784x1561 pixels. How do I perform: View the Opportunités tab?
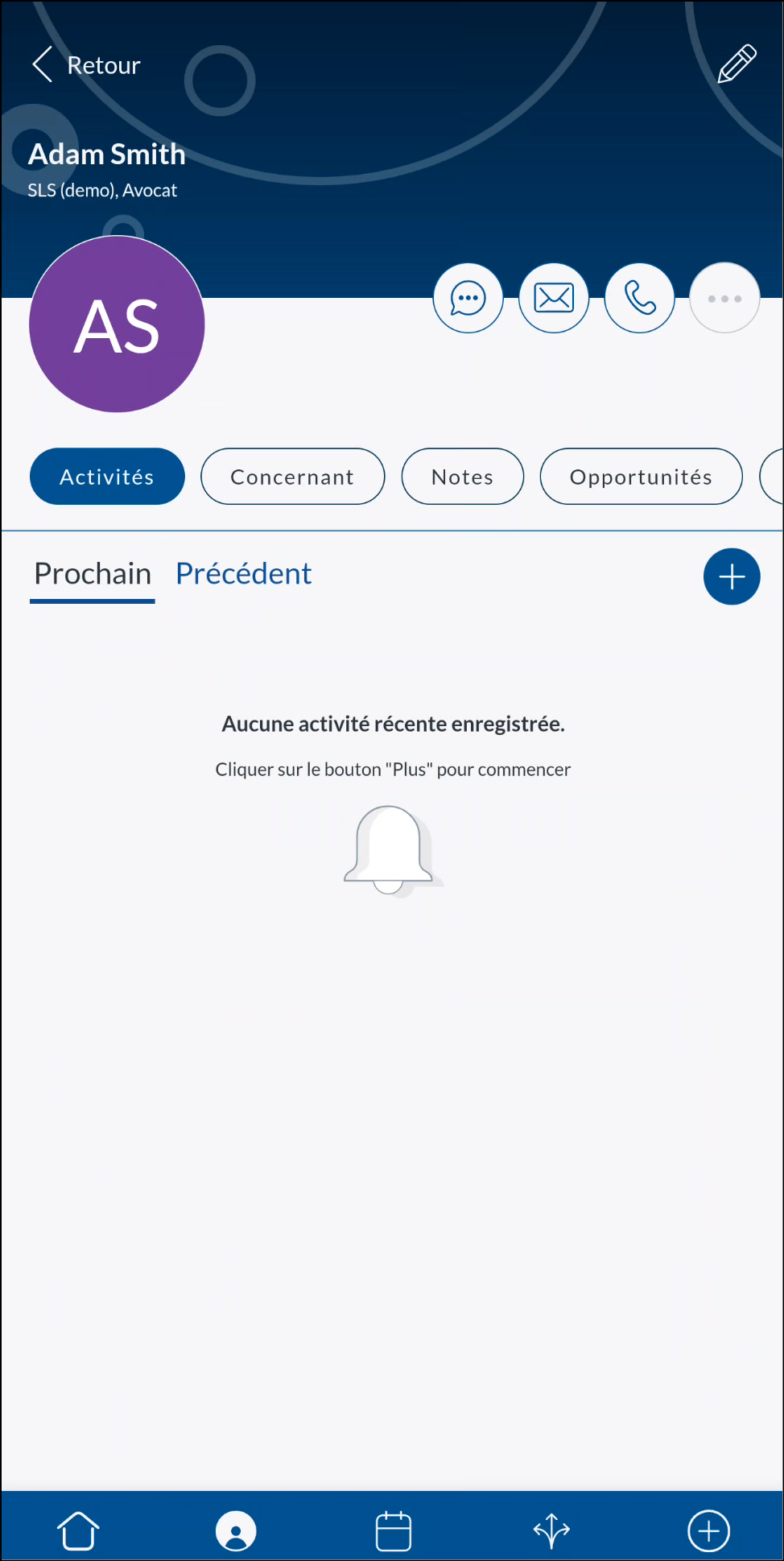pos(641,476)
